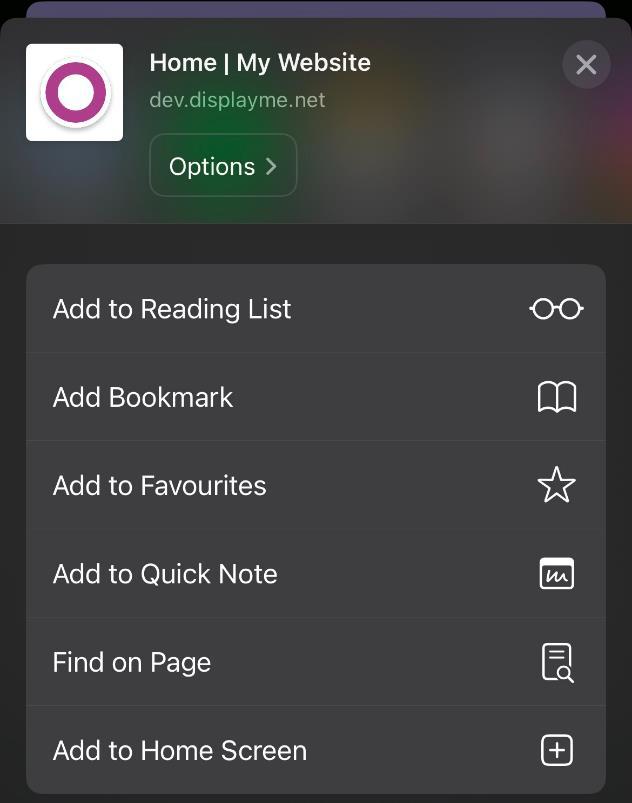Choose Add to Quick Note
632x803 pixels.
[316, 574]
